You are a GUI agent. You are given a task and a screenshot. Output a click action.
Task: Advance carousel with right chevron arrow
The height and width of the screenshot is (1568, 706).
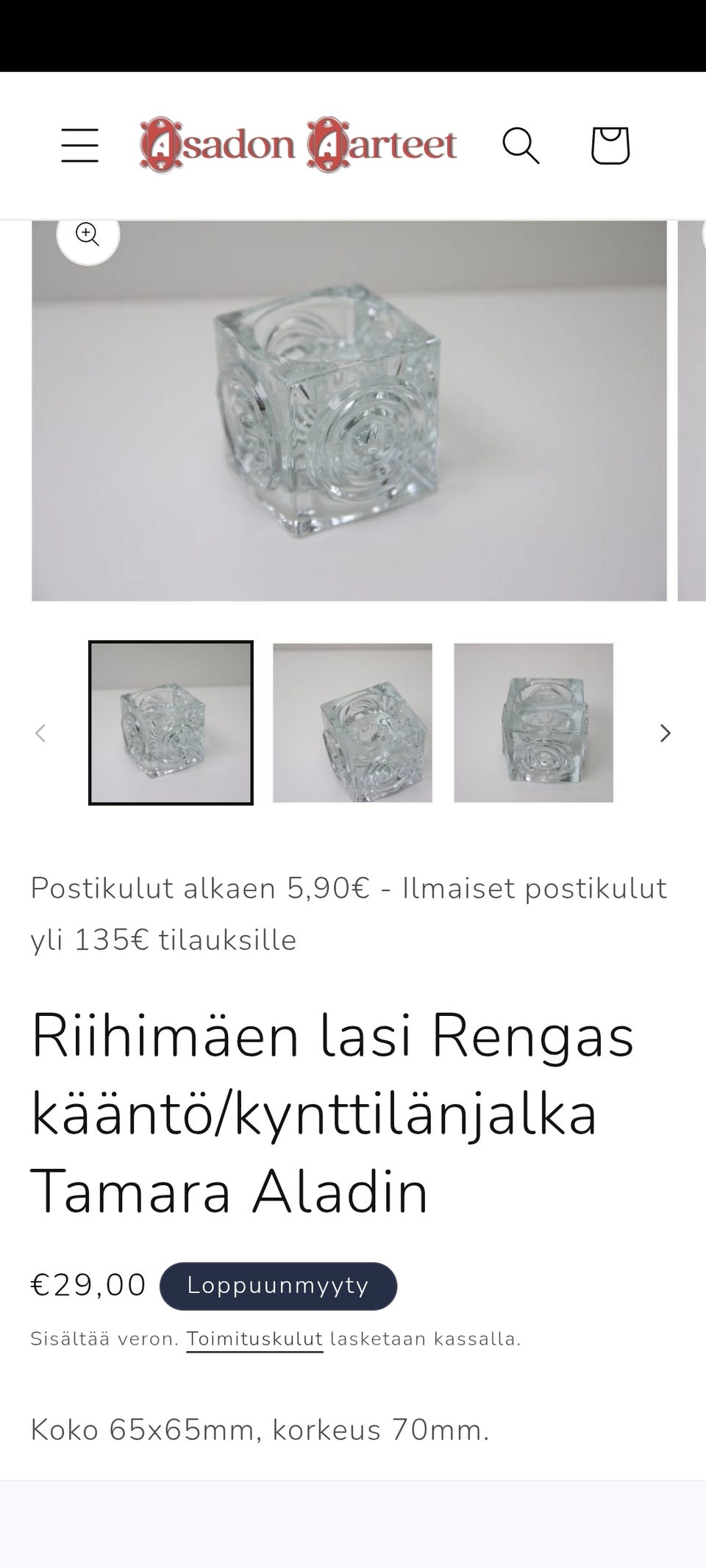click(x=665, y=732)
